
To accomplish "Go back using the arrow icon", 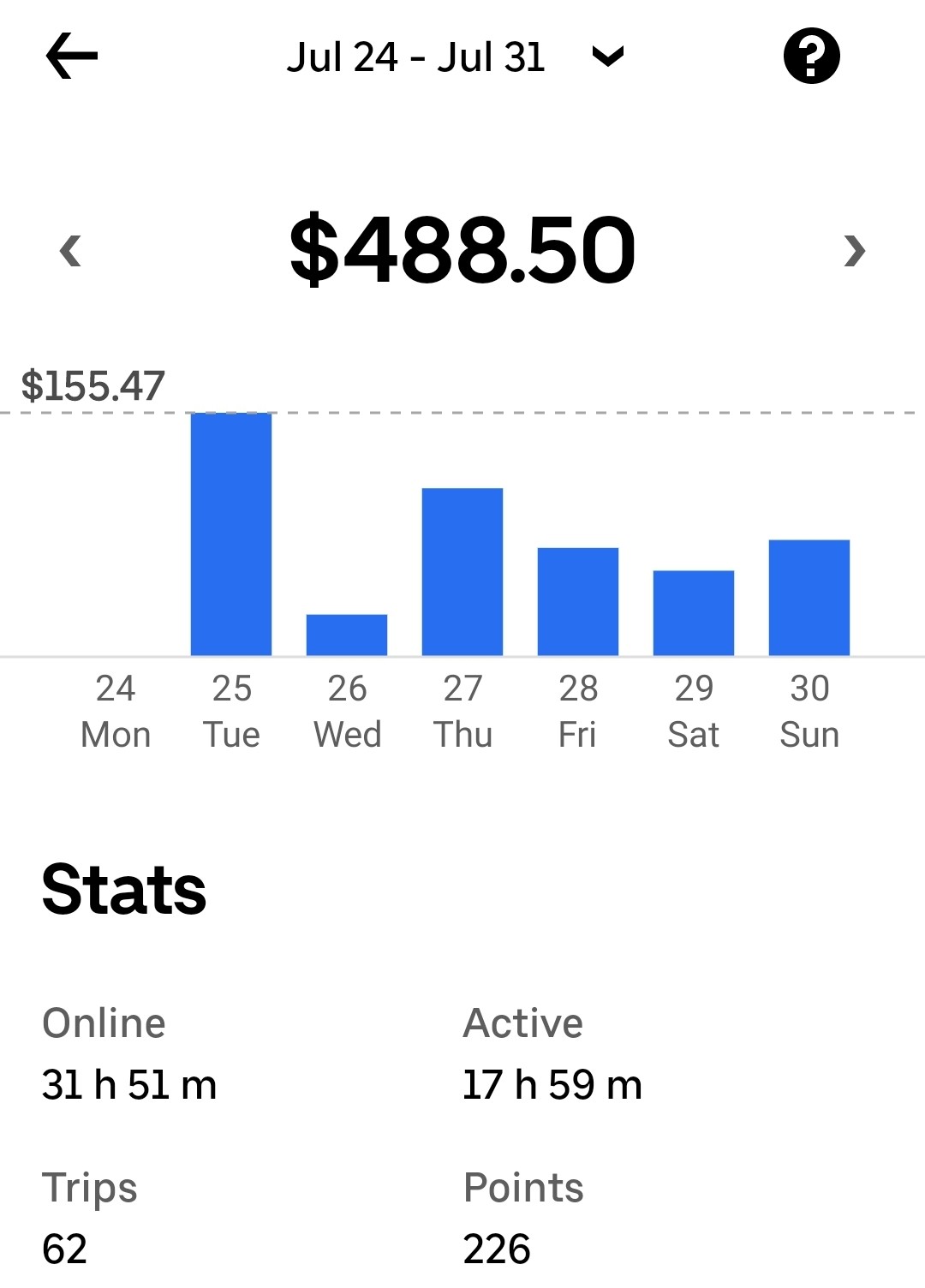I will 71,57.
